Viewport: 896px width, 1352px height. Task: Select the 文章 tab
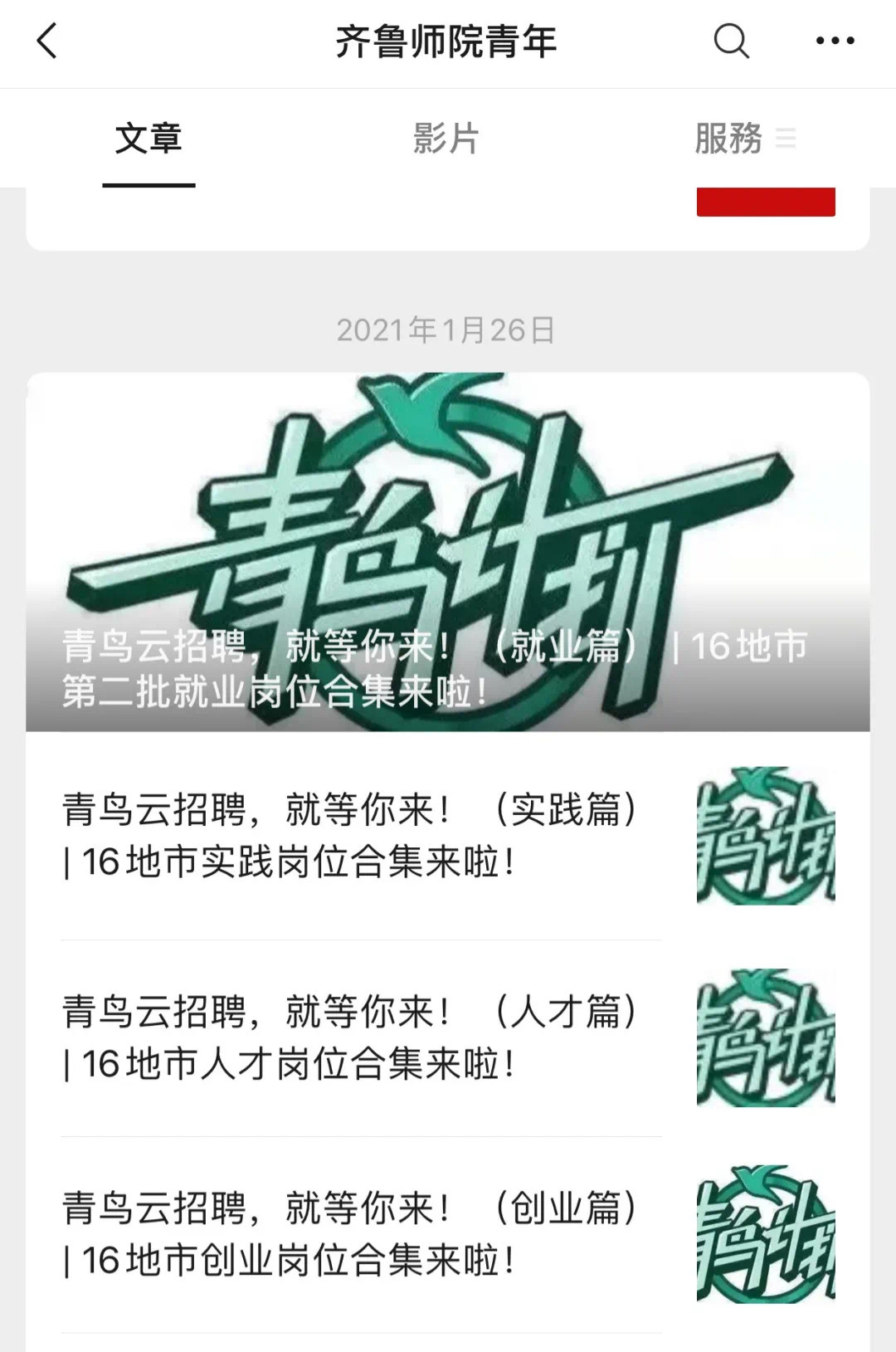149,139
